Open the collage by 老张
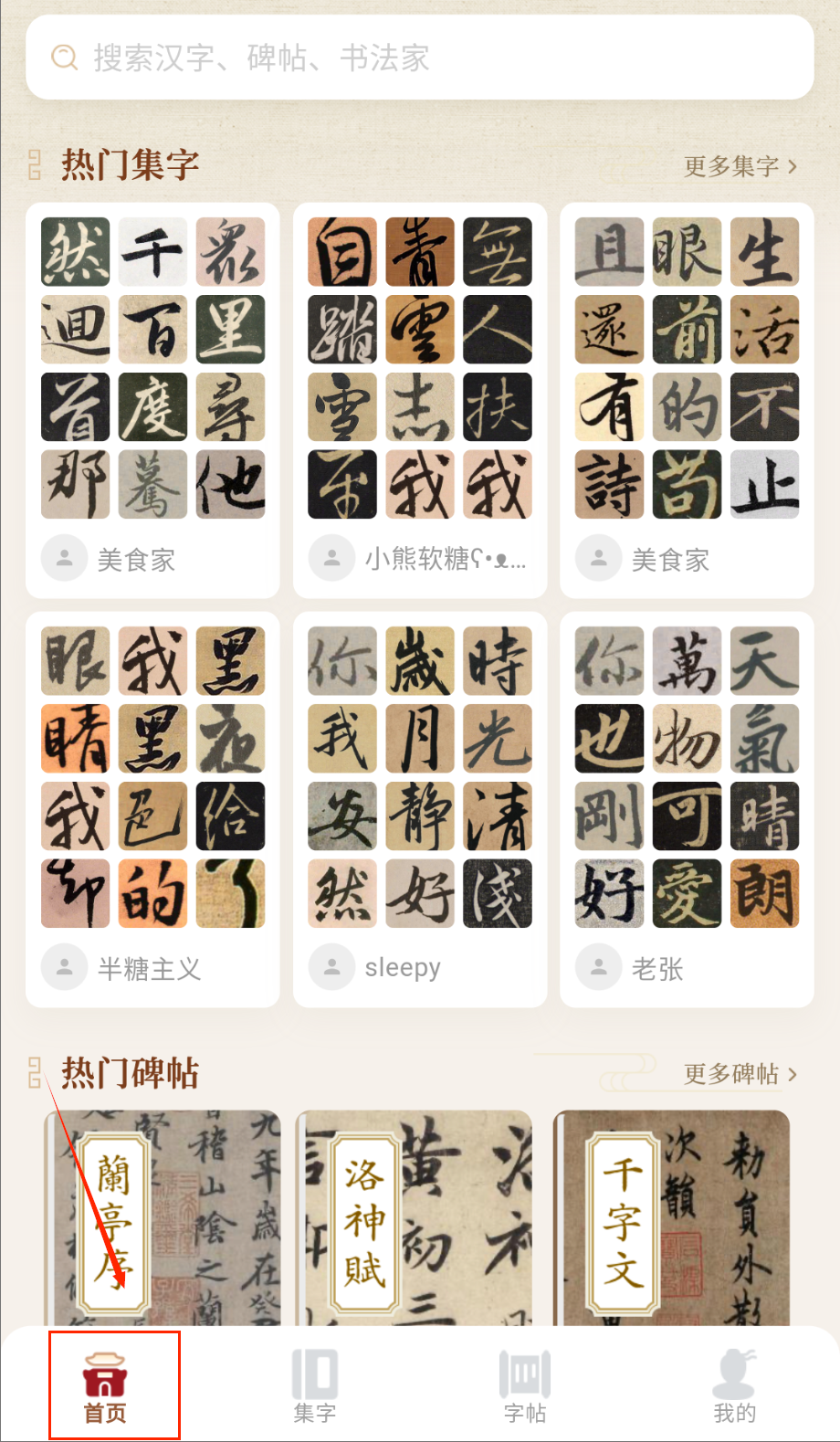840x1442 pixels. (x=687, y=809)
